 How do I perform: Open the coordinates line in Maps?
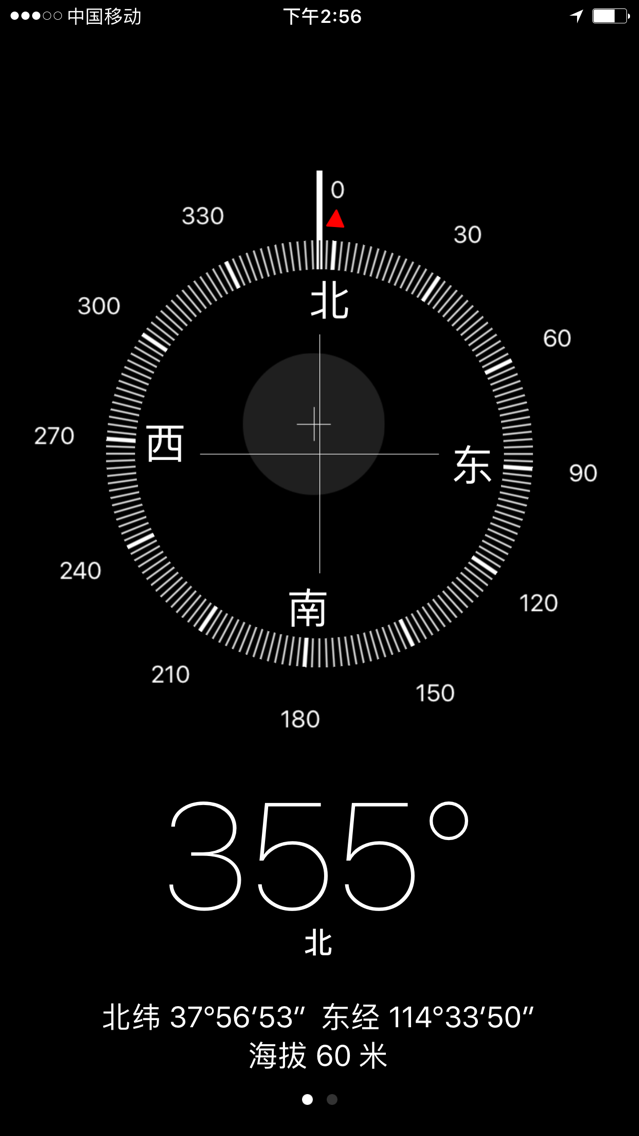[319, 1018]
